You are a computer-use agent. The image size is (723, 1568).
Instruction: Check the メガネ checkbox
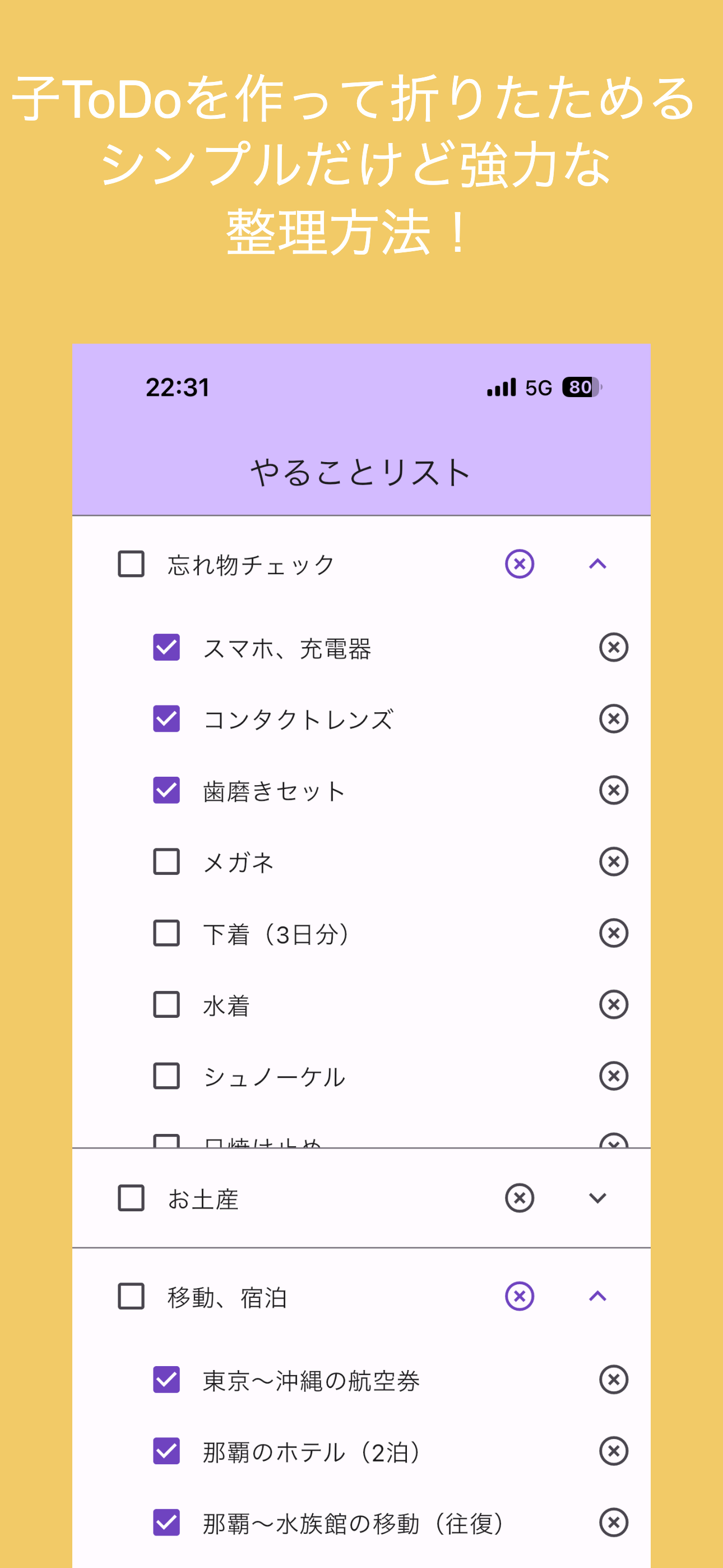click(166, 862)
